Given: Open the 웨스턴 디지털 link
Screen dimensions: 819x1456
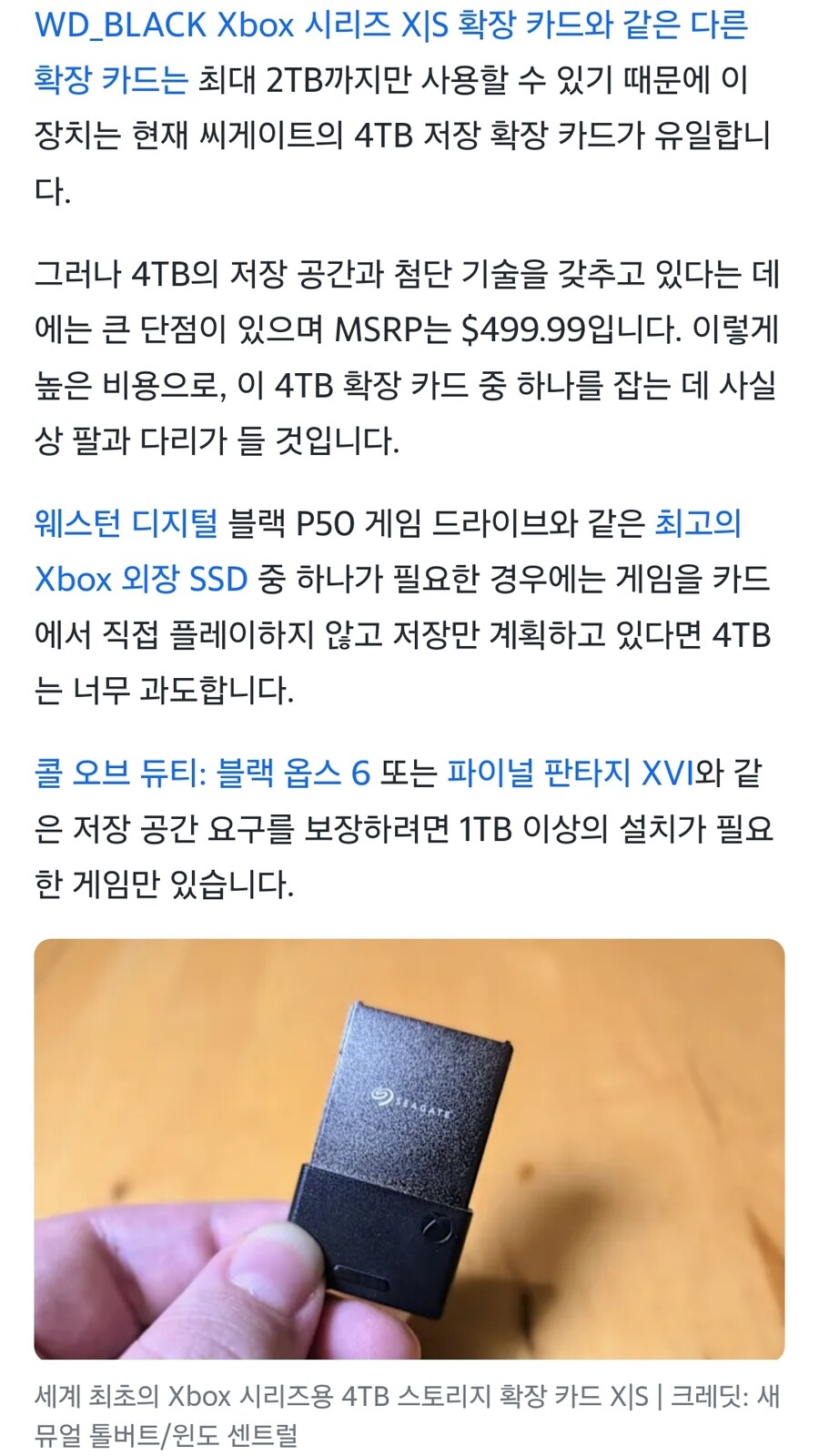Looking at the screenshot, I should 126,523.
